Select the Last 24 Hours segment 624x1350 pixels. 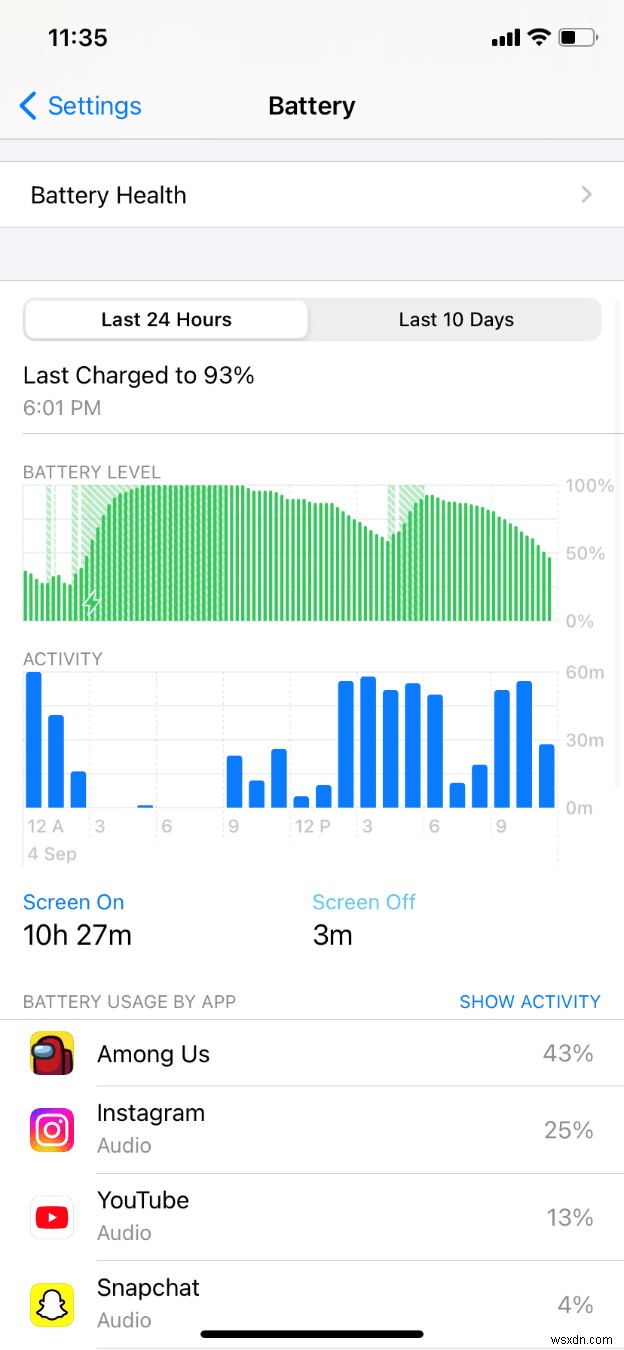coord(166,320)
